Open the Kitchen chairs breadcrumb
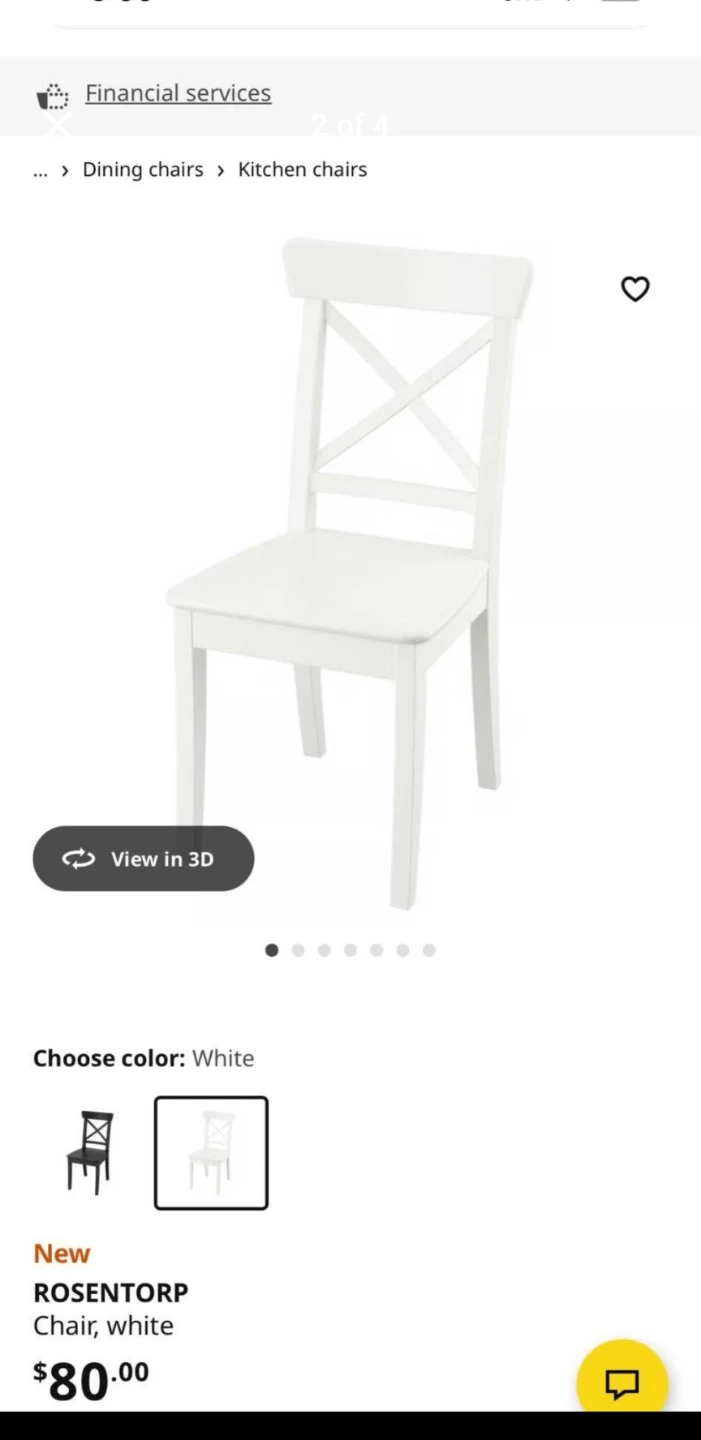This screenshot has width=701, height=1440. [x=302, y=170]
